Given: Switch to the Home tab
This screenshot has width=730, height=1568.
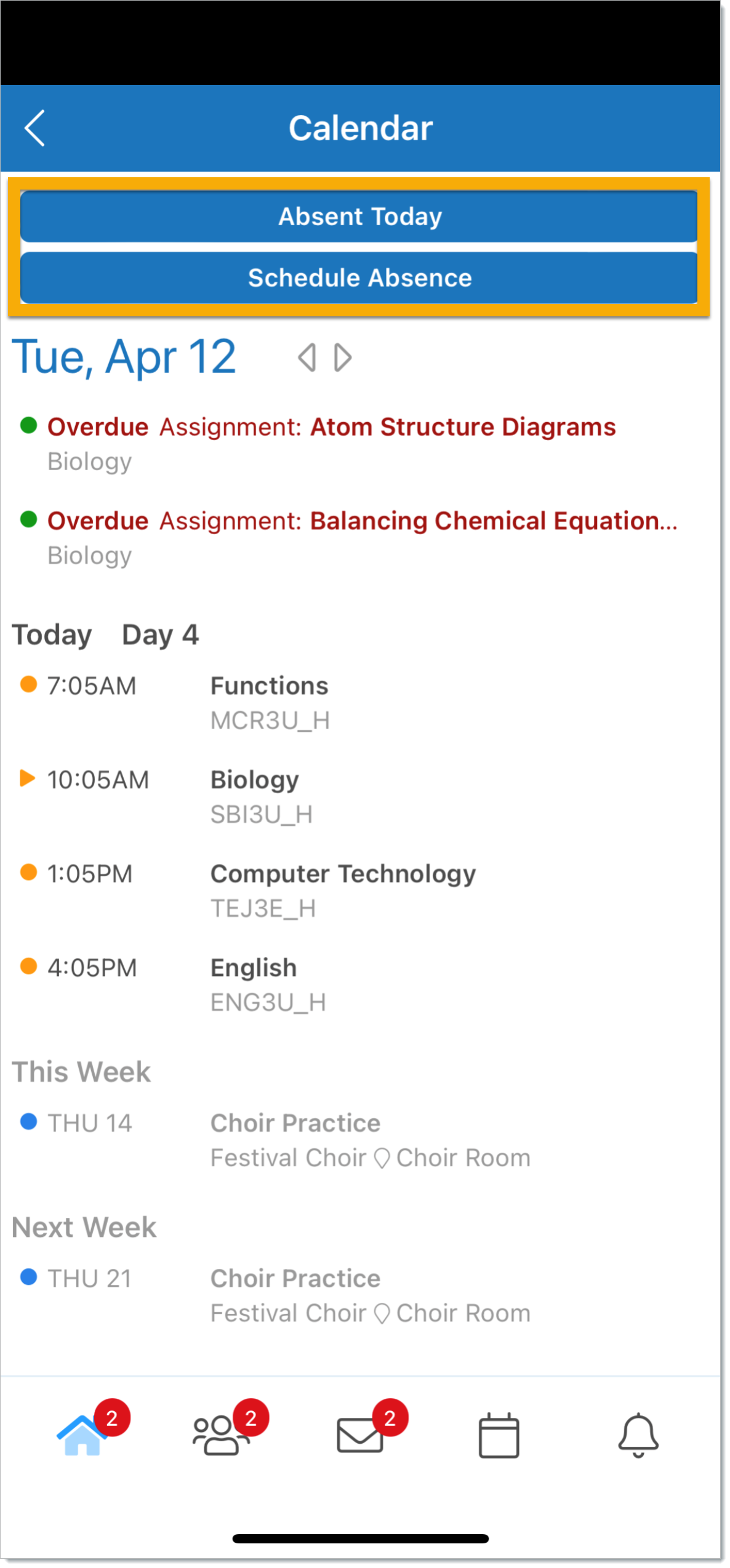Looking at the screenshot, I should pyautogui.click(x=82, y=1435).
